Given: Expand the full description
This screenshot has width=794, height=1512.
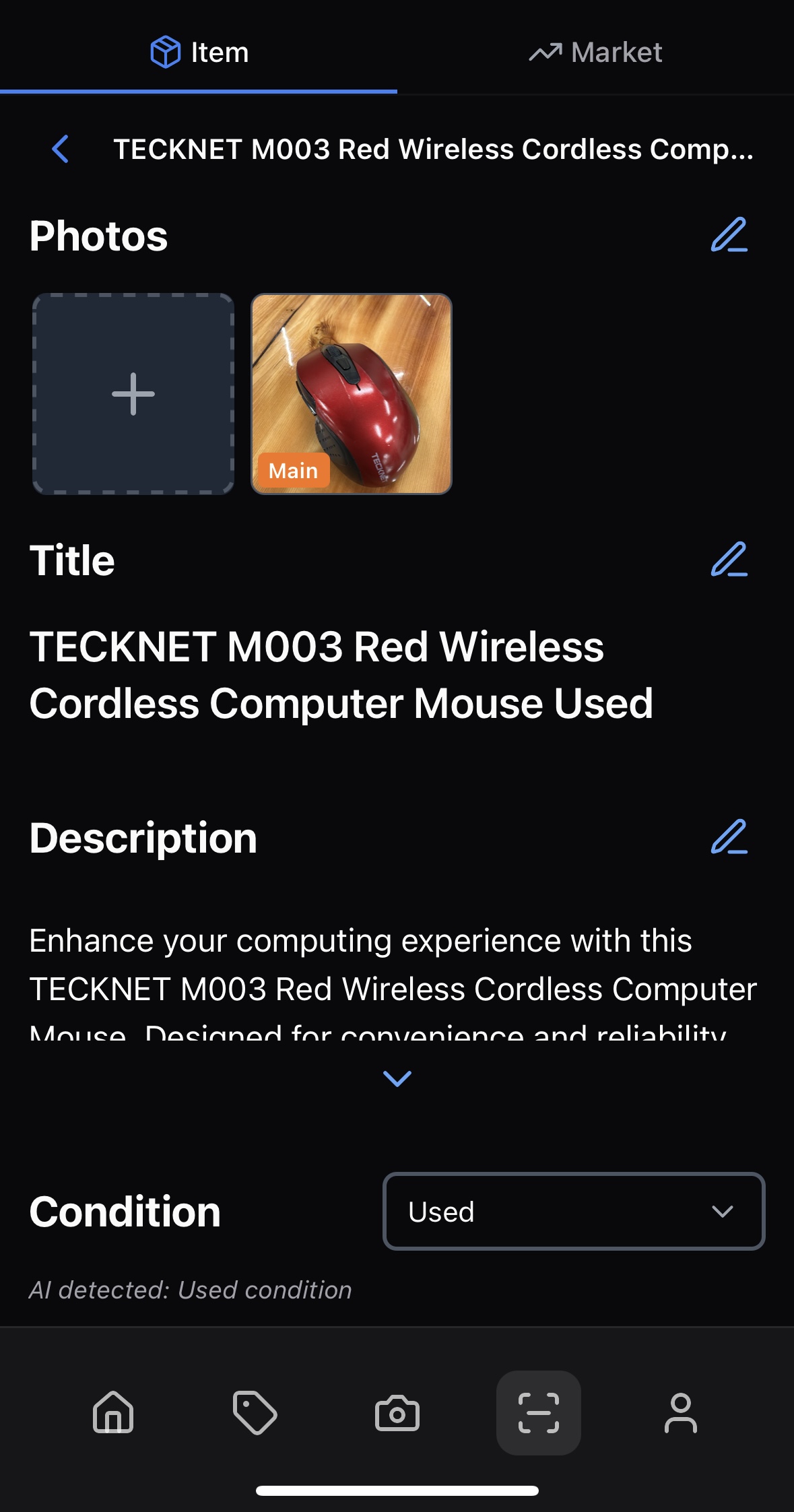Looking at the screenshot, I should tap(397, 1078).
